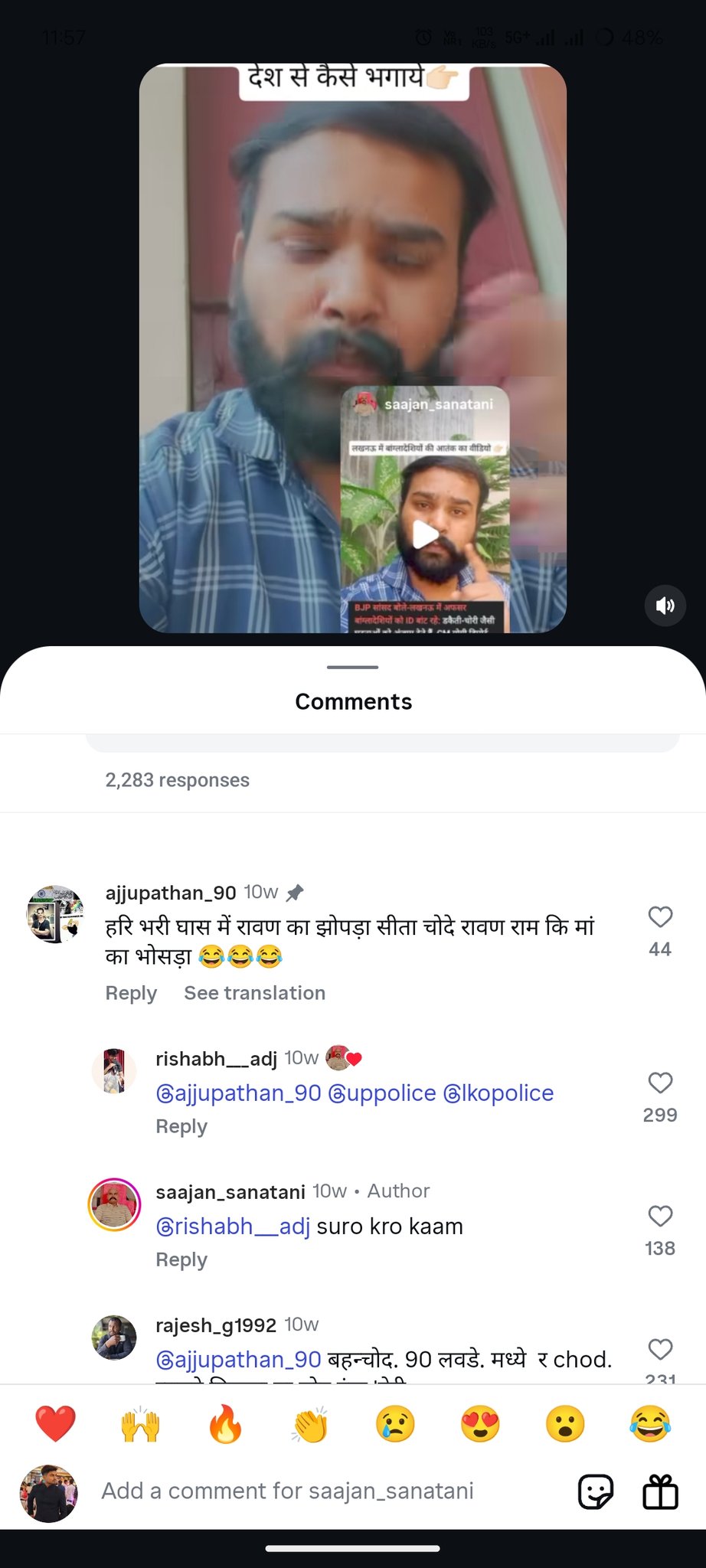Open rajesh_g1992's profile picture
The image size is (706, 1568).
[114, 1338]
